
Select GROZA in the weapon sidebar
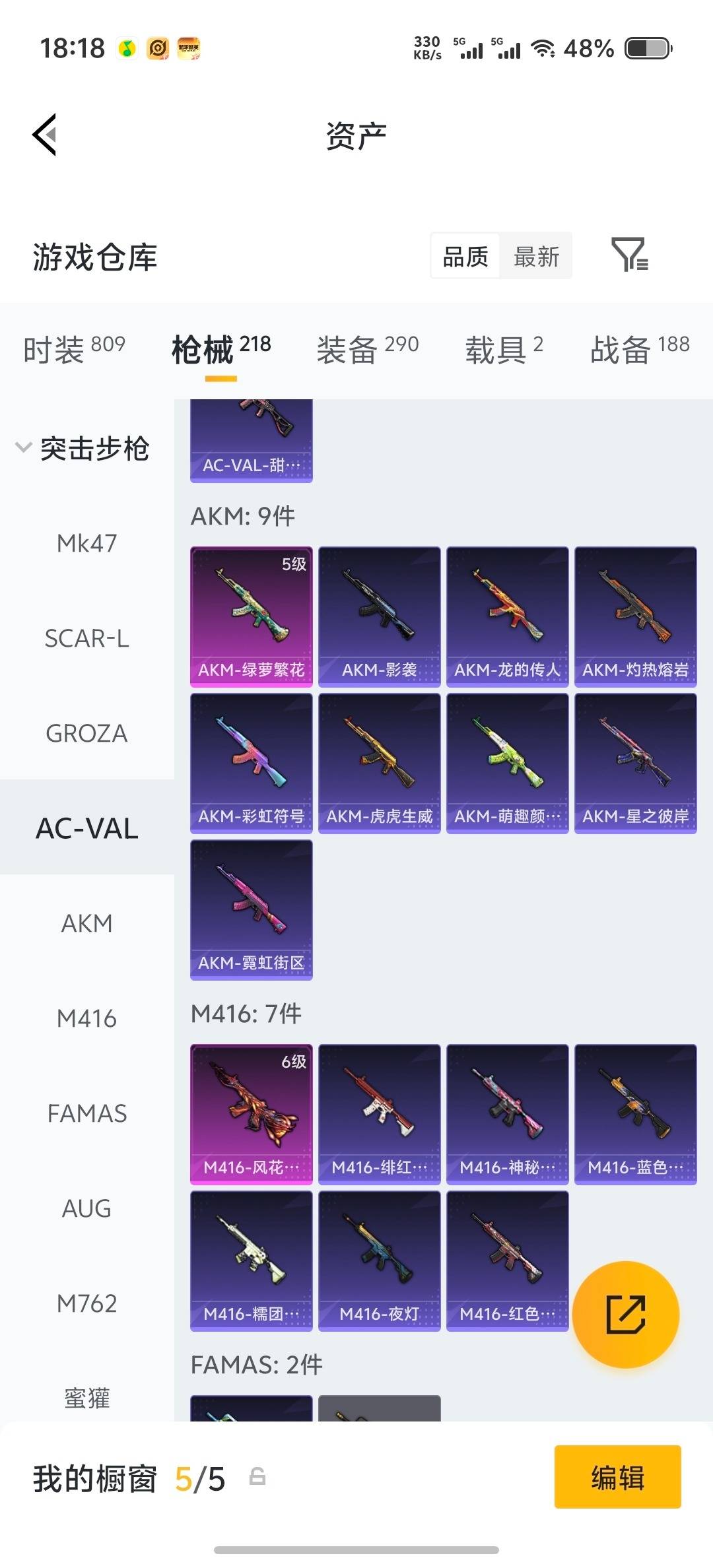(x=86, y=733)
